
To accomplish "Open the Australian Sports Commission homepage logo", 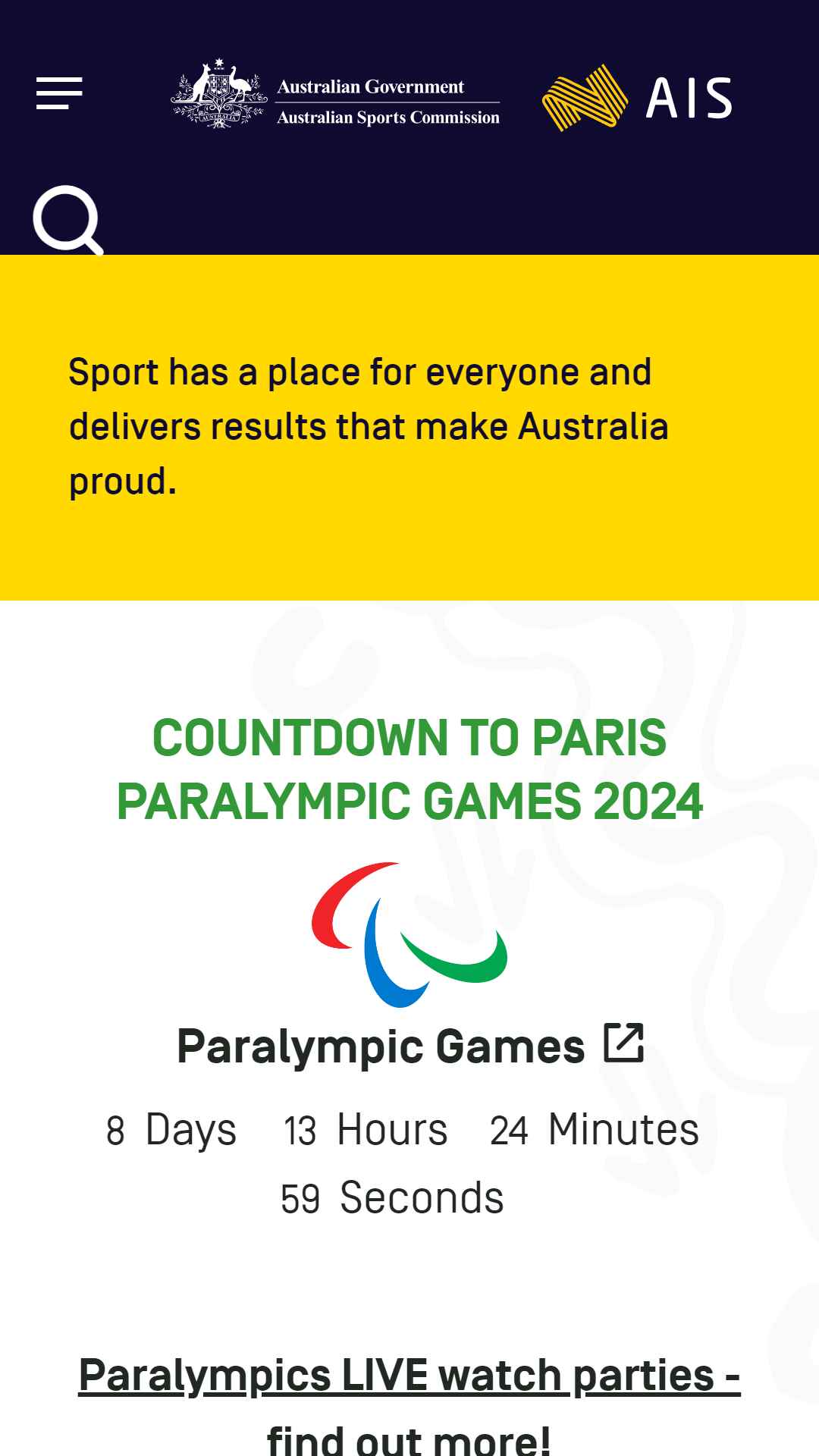I will (x=335, y=94).
